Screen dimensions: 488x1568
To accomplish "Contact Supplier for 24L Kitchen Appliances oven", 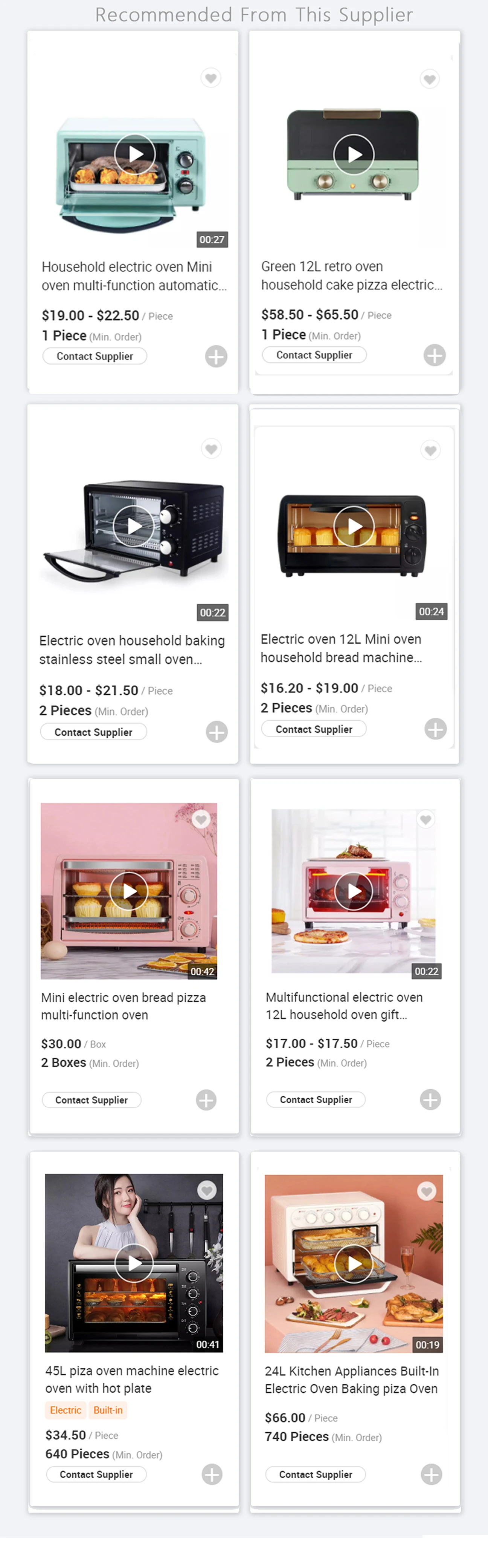I will tap(316, 1474).
